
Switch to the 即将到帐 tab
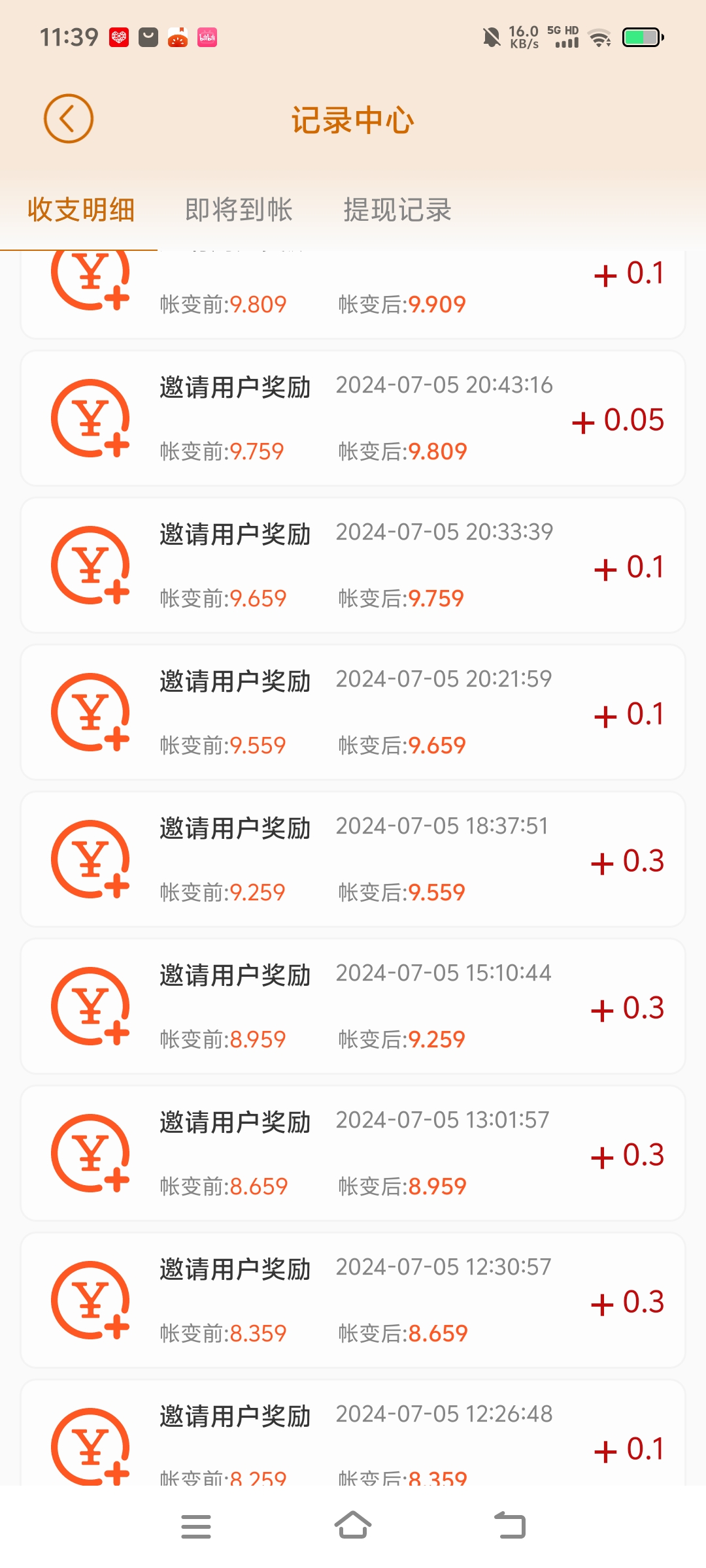(x=239, y=210)
